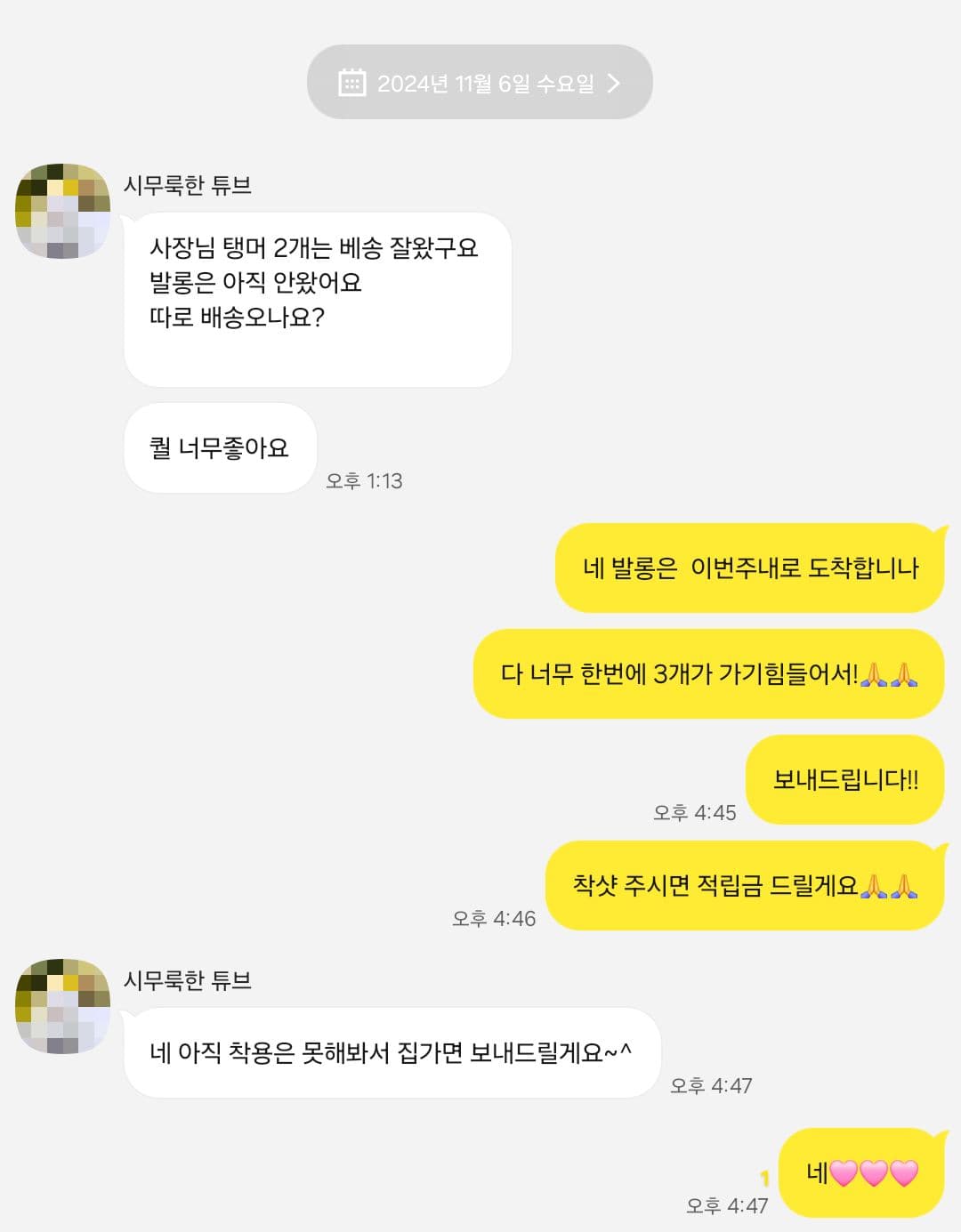Tap 시무룩한 튜브's avatar beside the 착용 message

62,1006
